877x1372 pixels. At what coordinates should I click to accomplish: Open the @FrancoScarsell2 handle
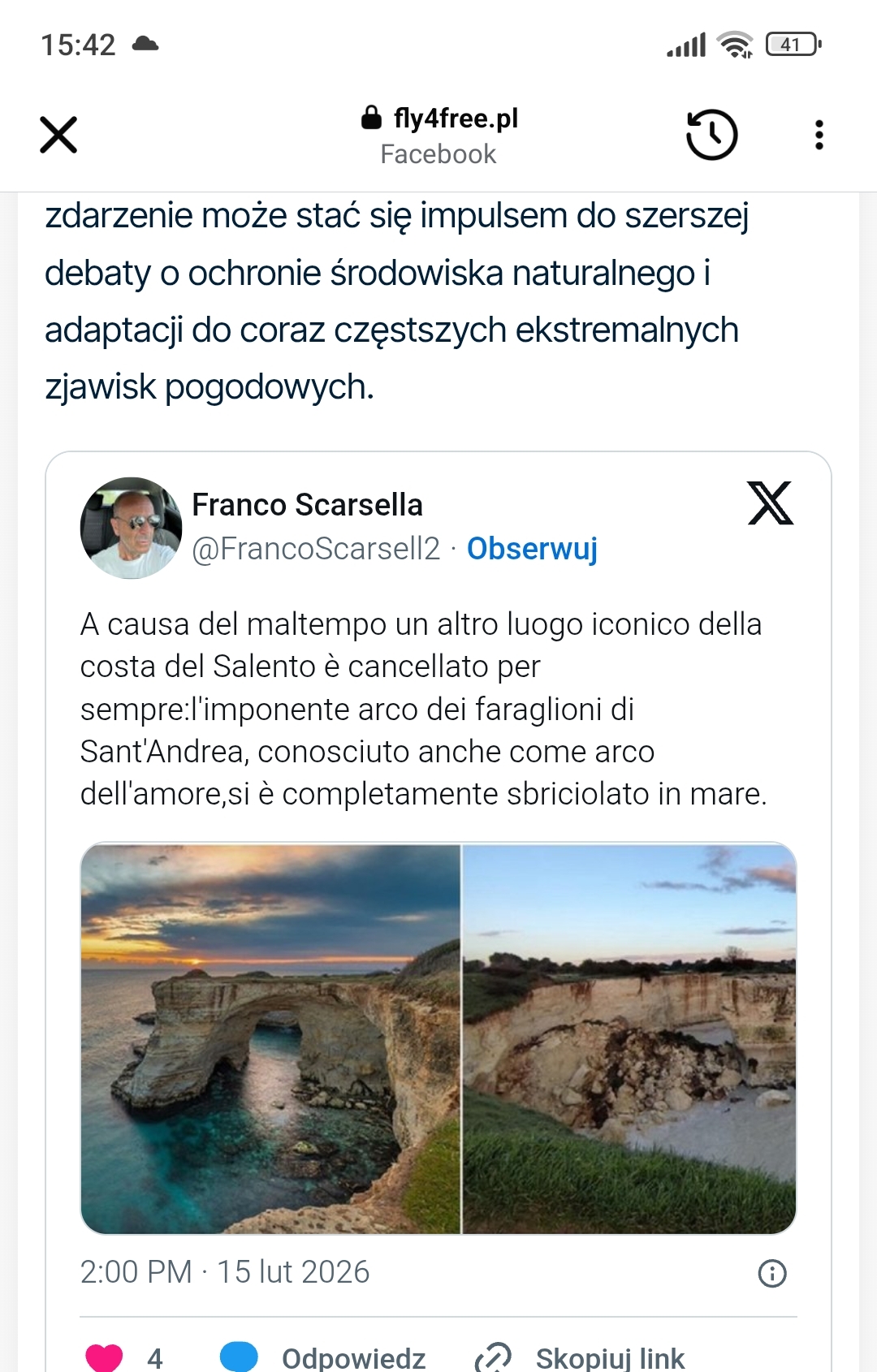pos(315,549)
